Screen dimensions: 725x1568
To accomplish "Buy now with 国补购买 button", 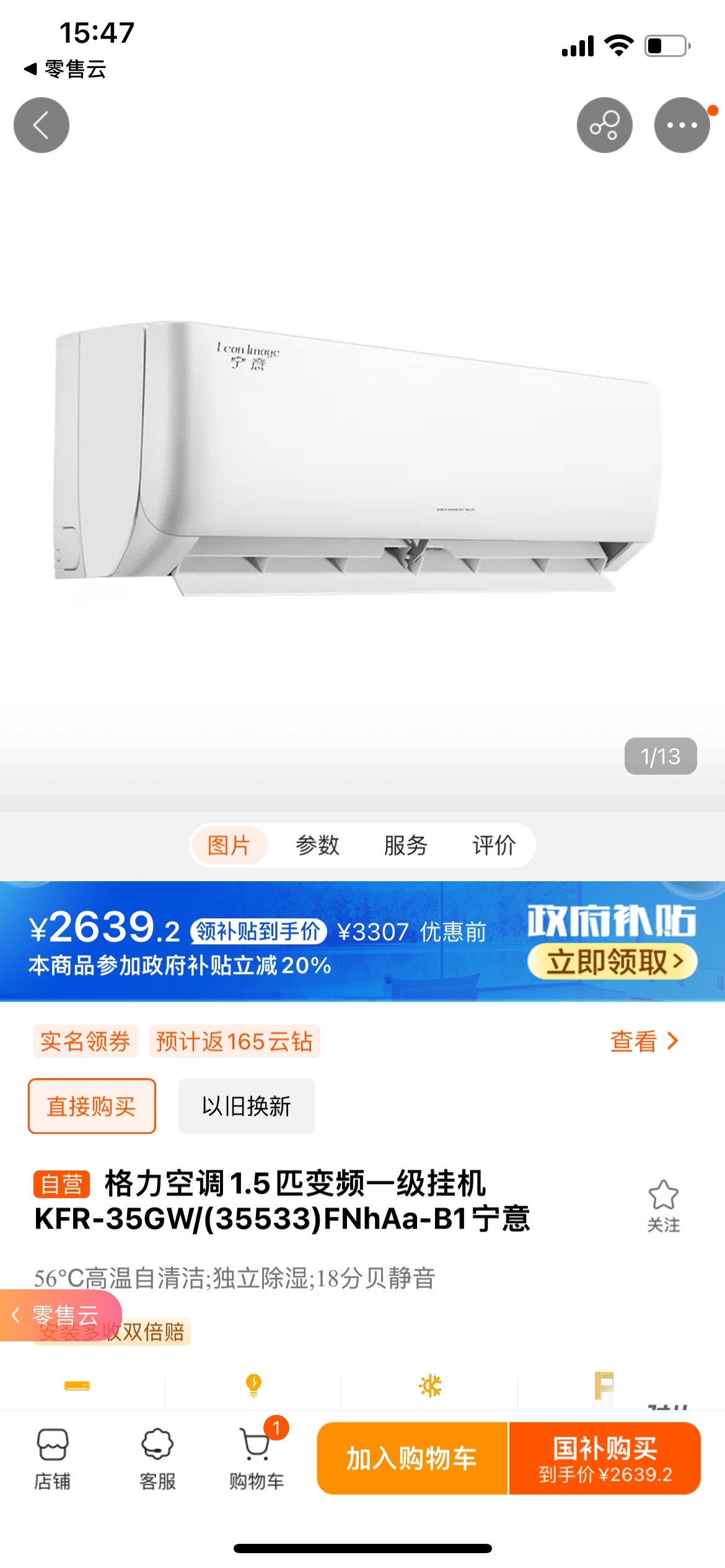I will coord(605,1459).
